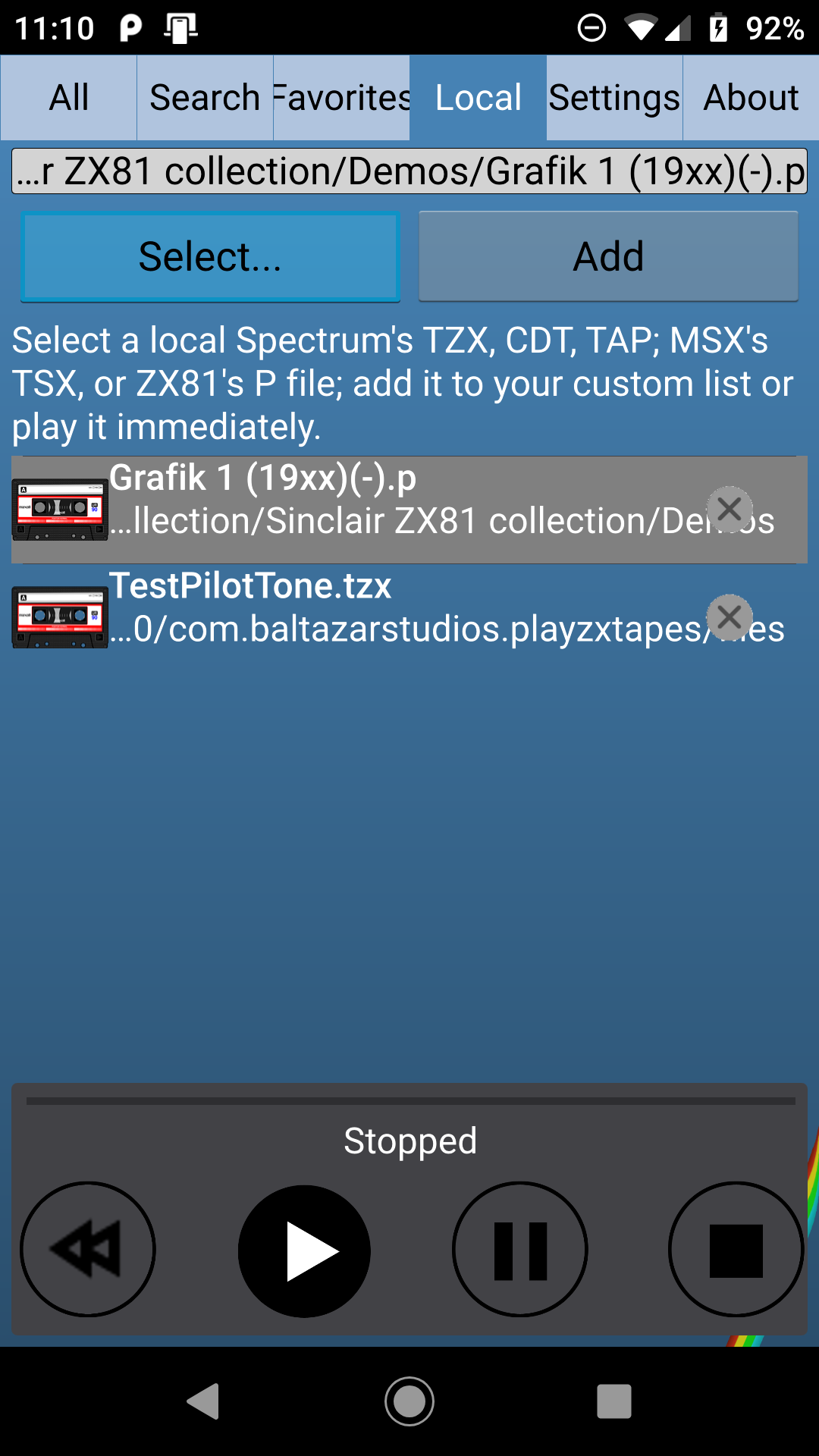
Task: Go to the Favorites tab
Action: [341, 98]
